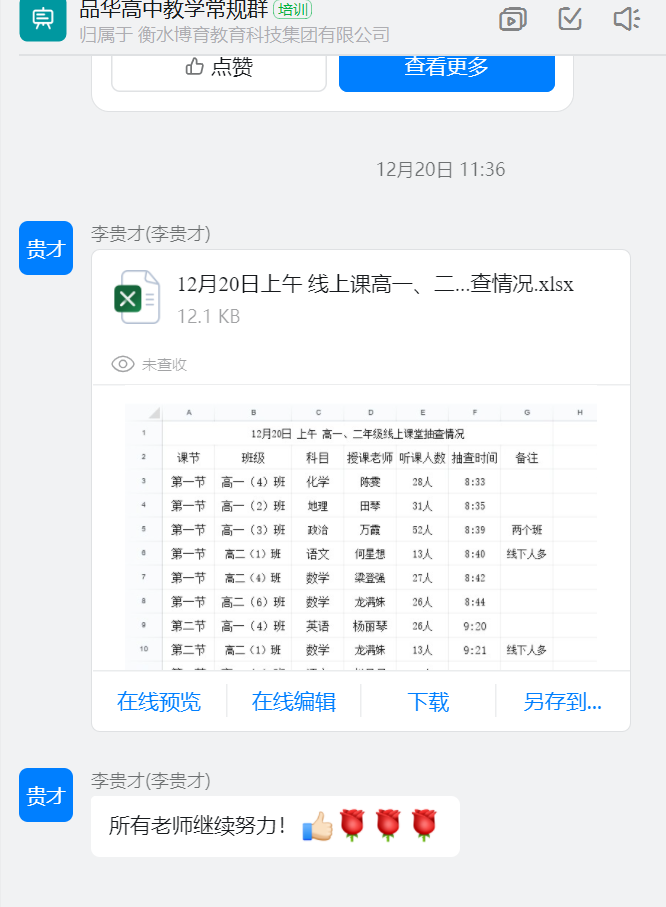The height and width of the screenshot is (907, 666).
Task: Open the 品华高中教学常规群 group avatar
Action: (42, 19)
